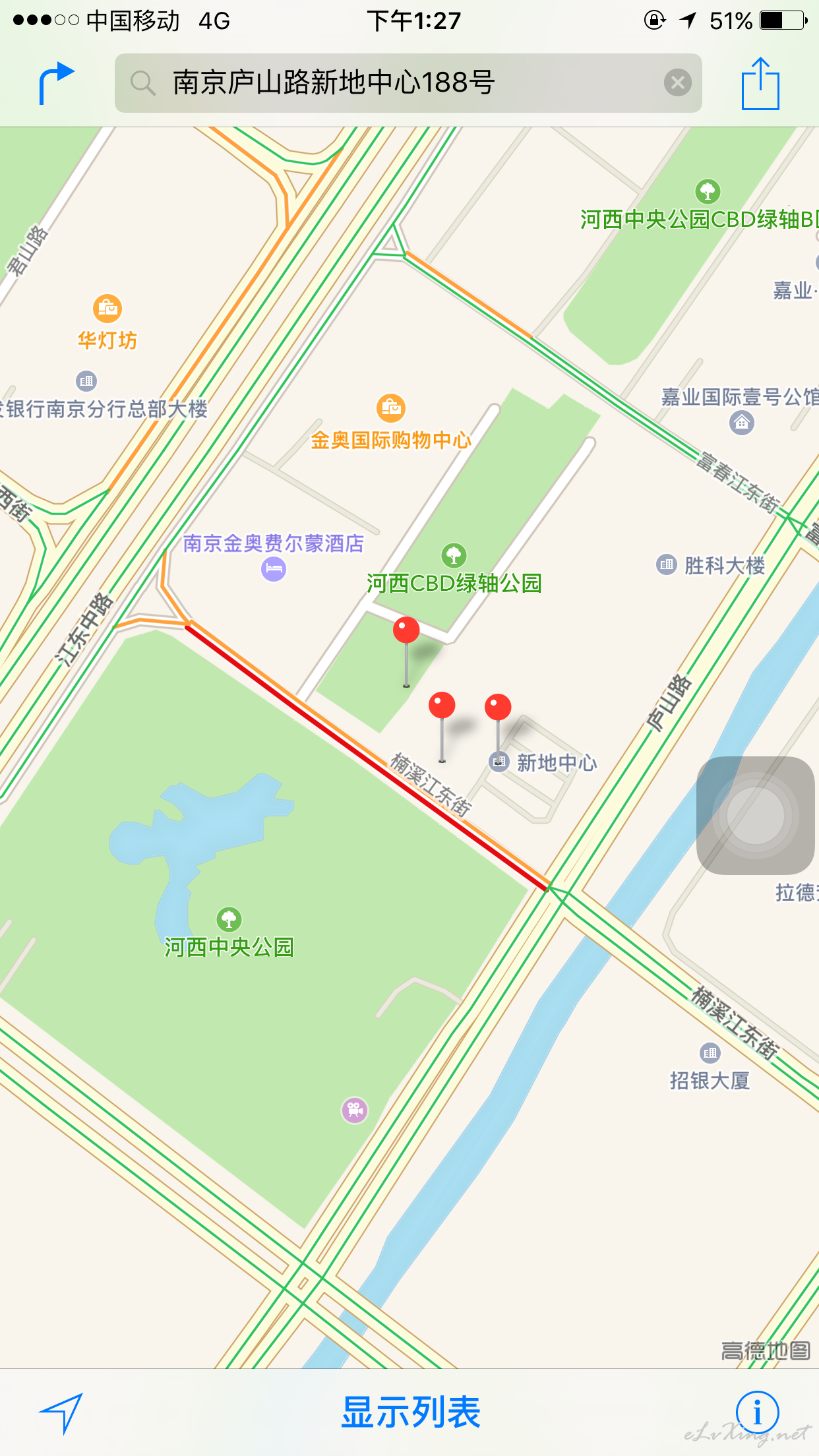This screenshot has height=1456, width=819.
Task: Select the pin below 河西CBD绿轴公园
Action: click(406, 630)
